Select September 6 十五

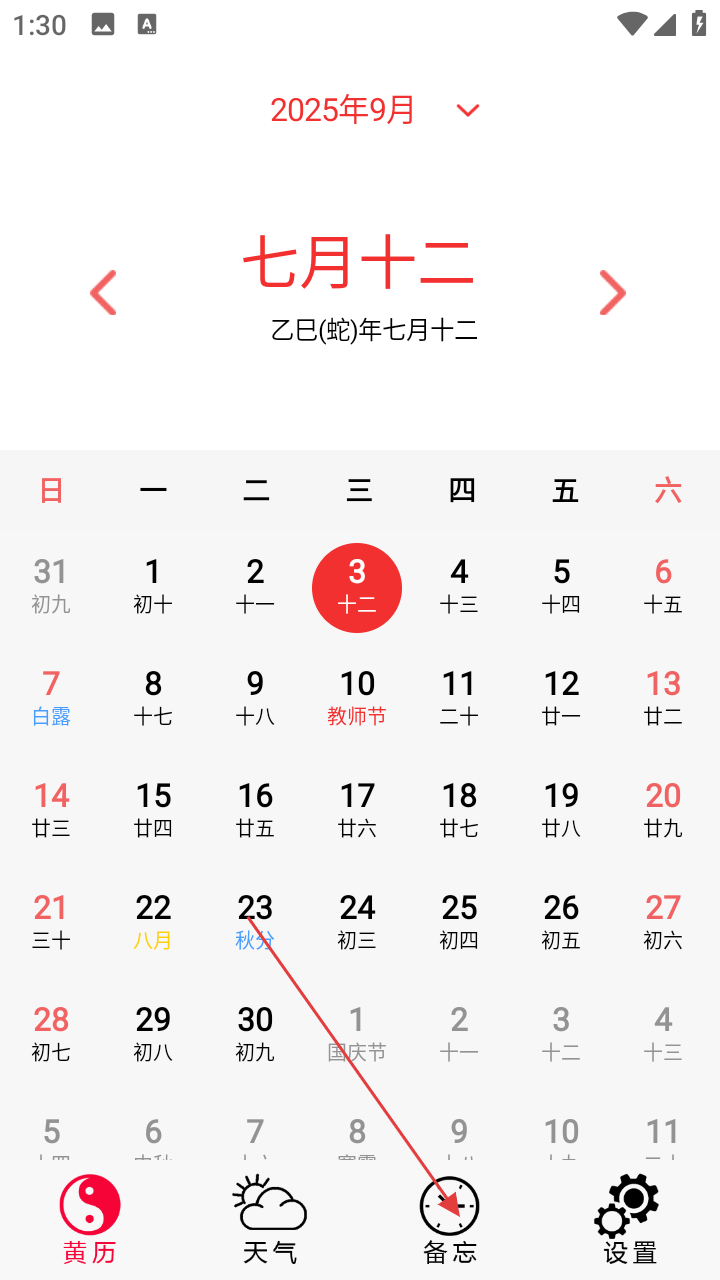[663, 585]
